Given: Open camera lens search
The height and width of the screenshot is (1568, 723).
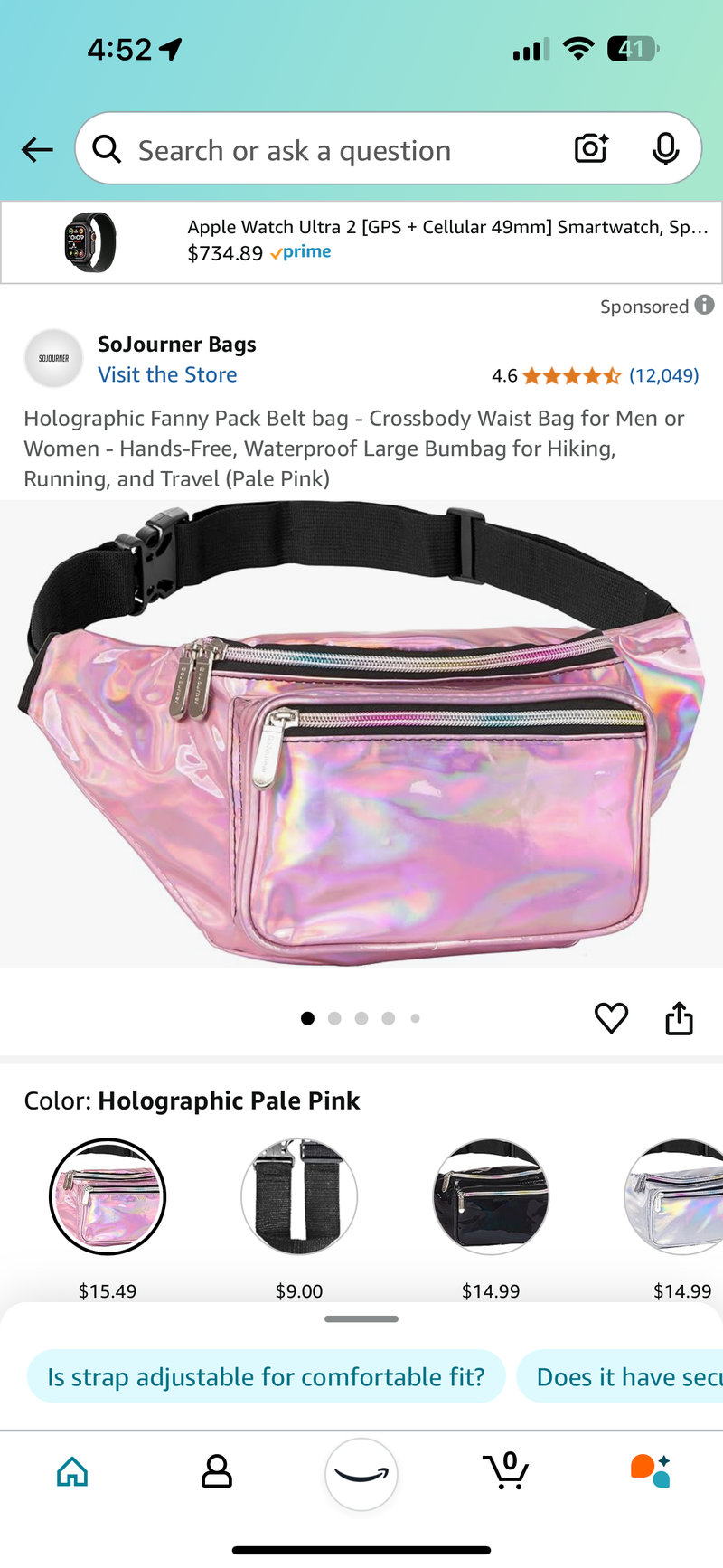Looking at the screenshot, I should click(591, 148).
